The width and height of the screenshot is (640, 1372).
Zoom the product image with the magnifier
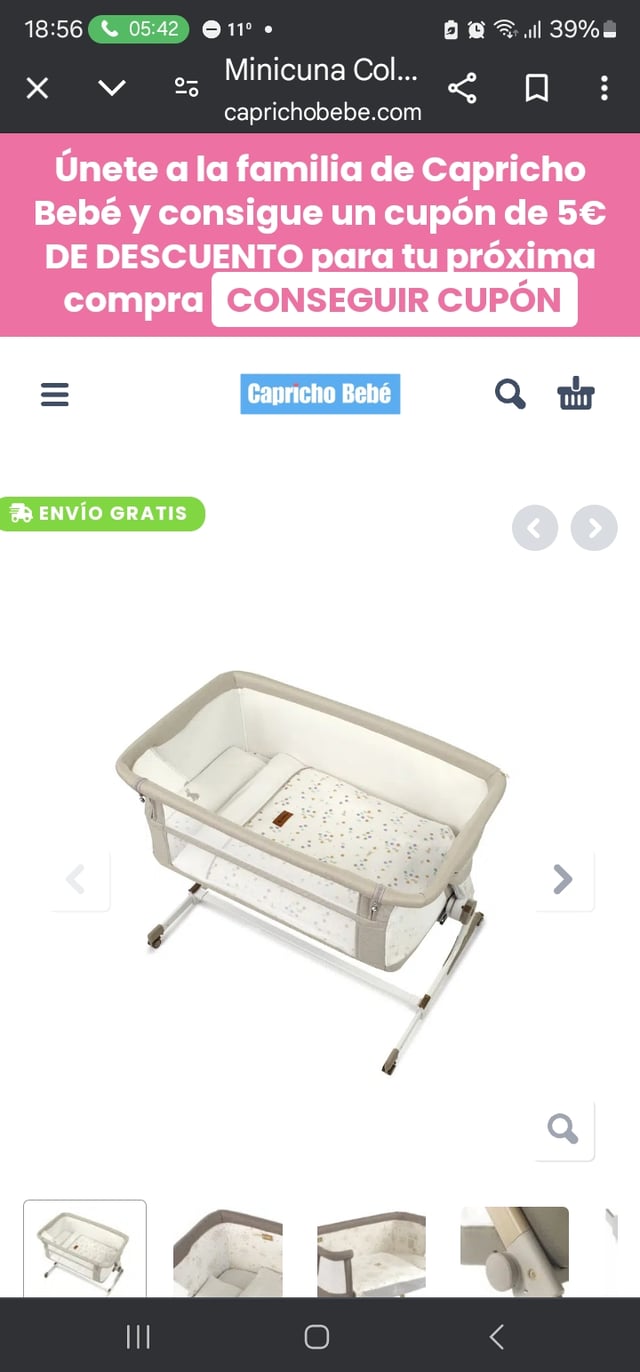tap(563, 1129)
